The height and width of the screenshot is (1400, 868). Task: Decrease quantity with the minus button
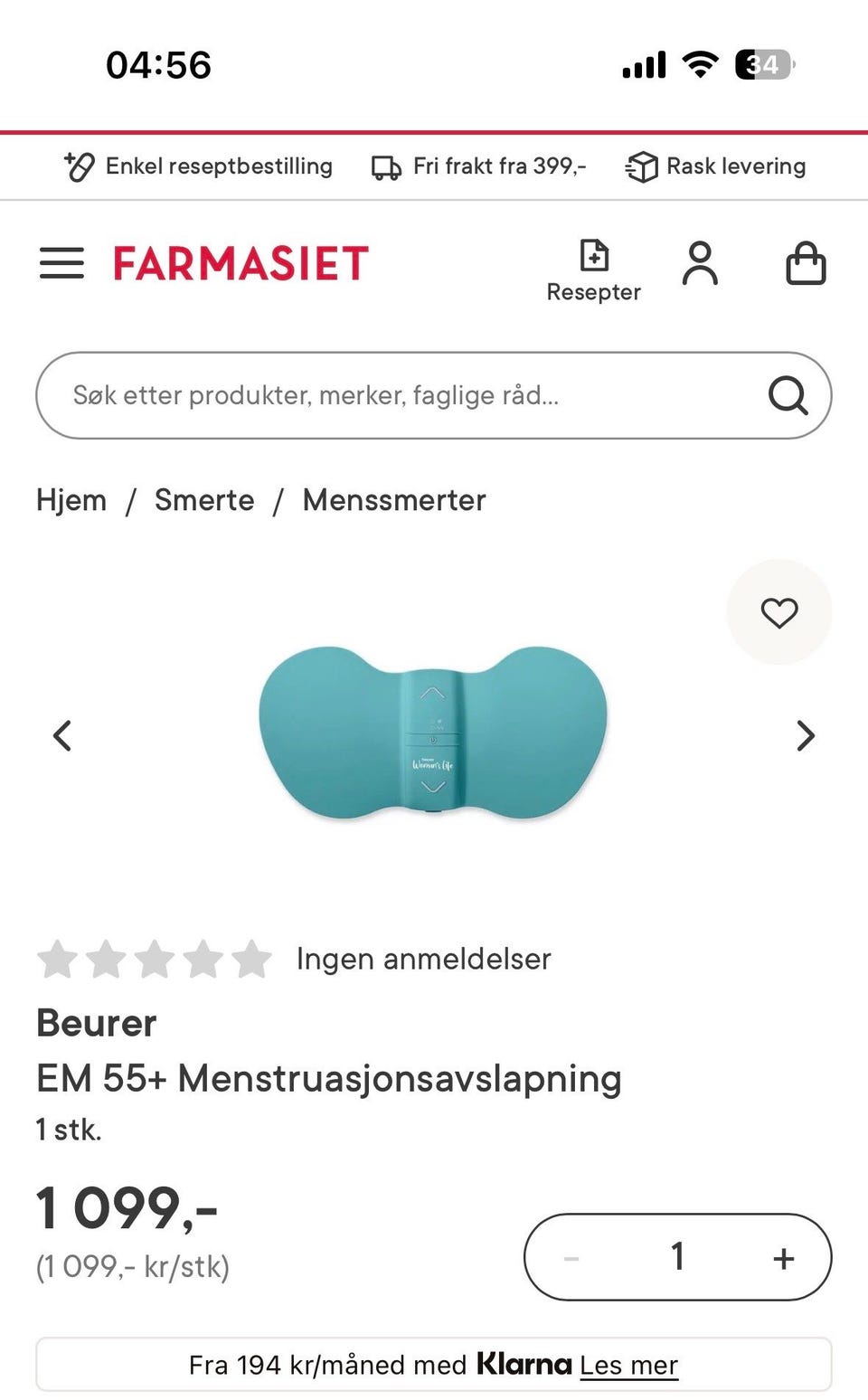click(571, 1258)
